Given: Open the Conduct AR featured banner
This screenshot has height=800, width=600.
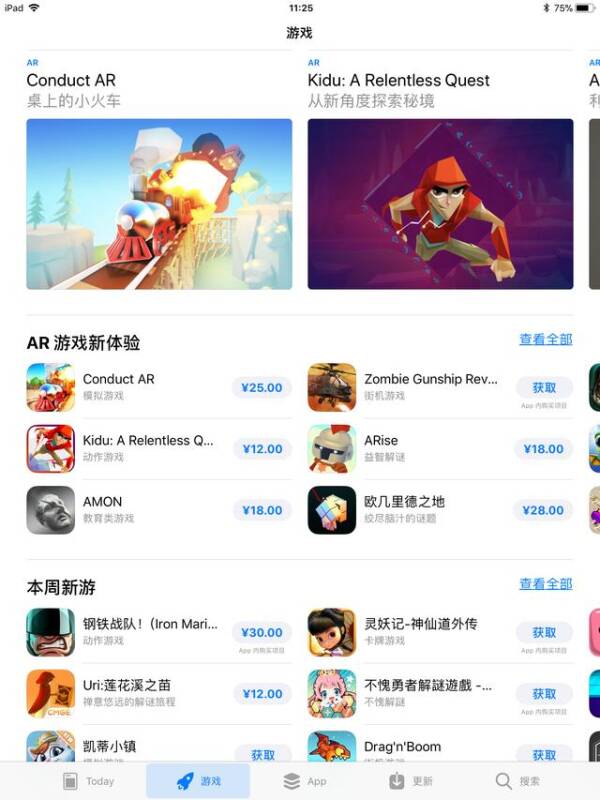Looking at the screenshot, I should 159,204.
